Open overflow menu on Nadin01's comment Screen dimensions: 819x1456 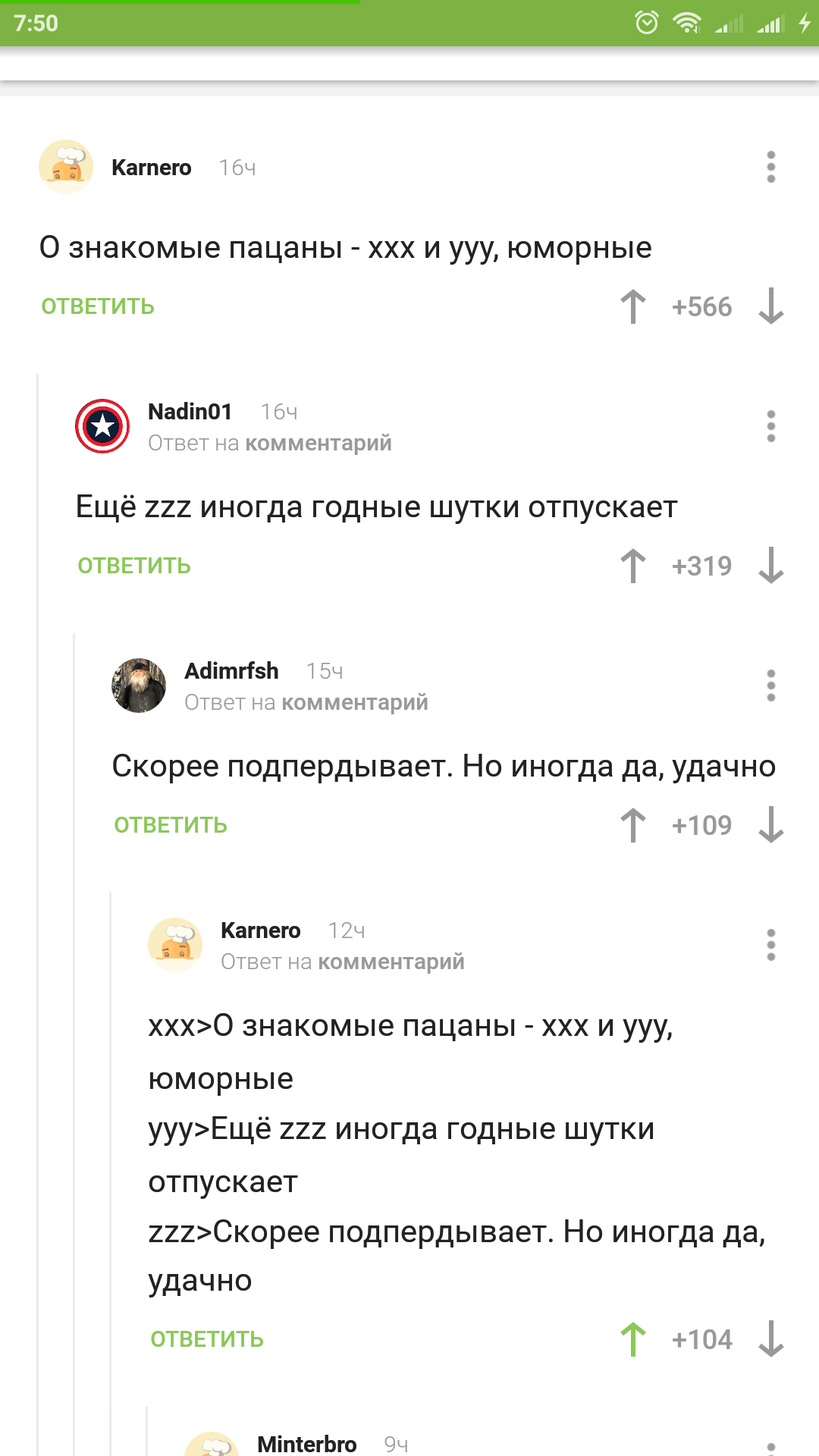[770, 426]
